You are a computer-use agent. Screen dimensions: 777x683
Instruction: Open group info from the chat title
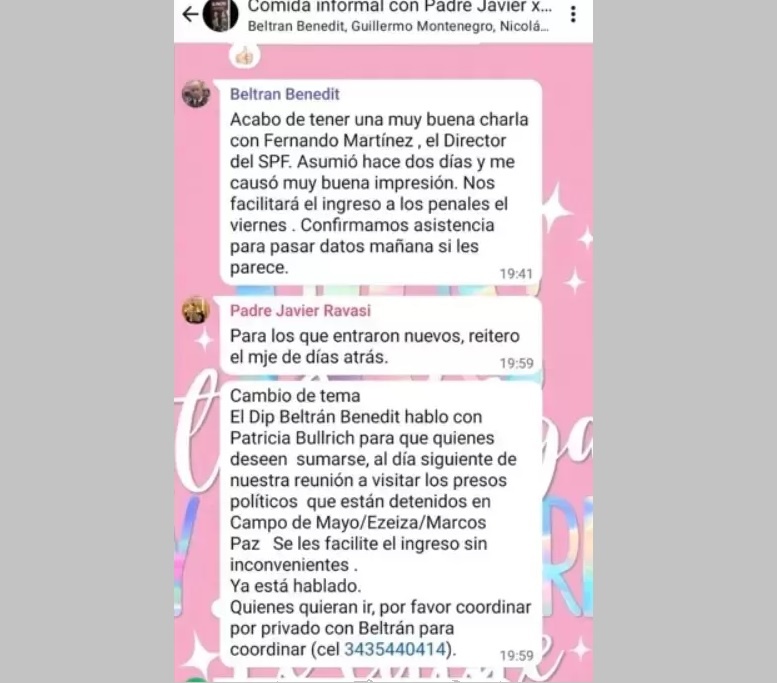(398, 14)
